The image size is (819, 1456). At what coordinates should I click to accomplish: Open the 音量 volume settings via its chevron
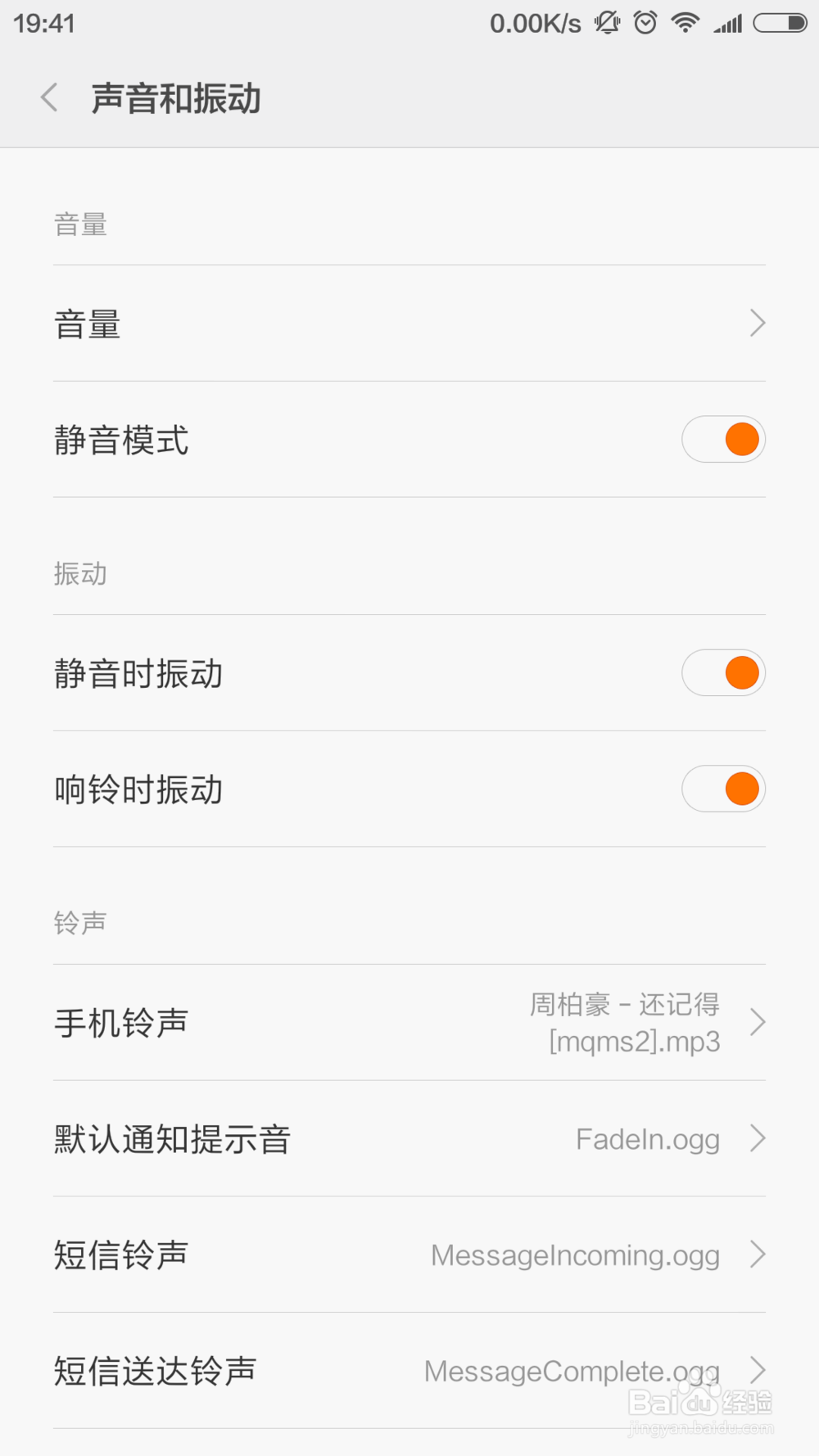758,323
